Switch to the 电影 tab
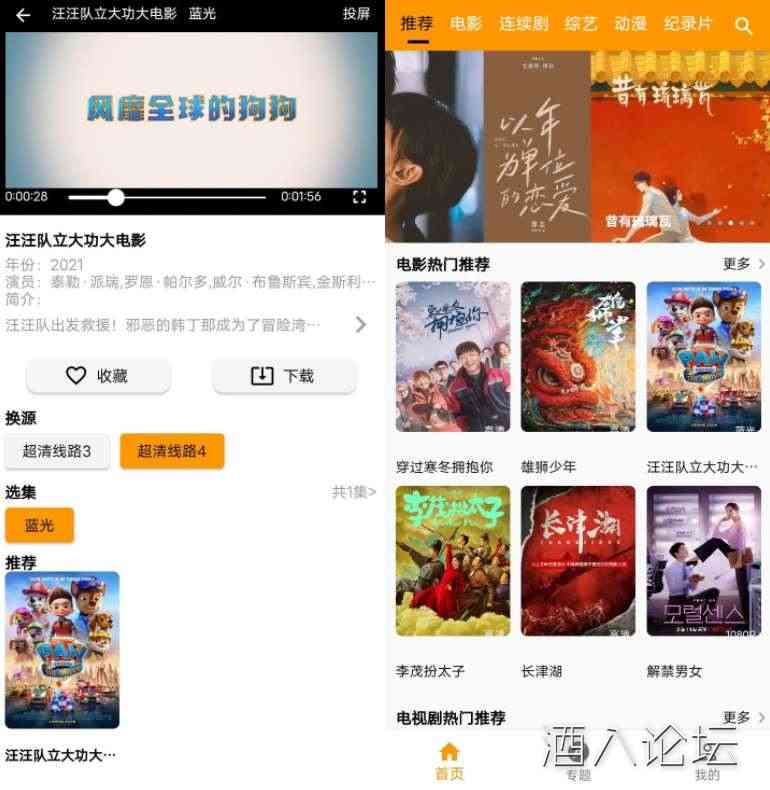Screen dimensions: 770x790 coord(465,24)
